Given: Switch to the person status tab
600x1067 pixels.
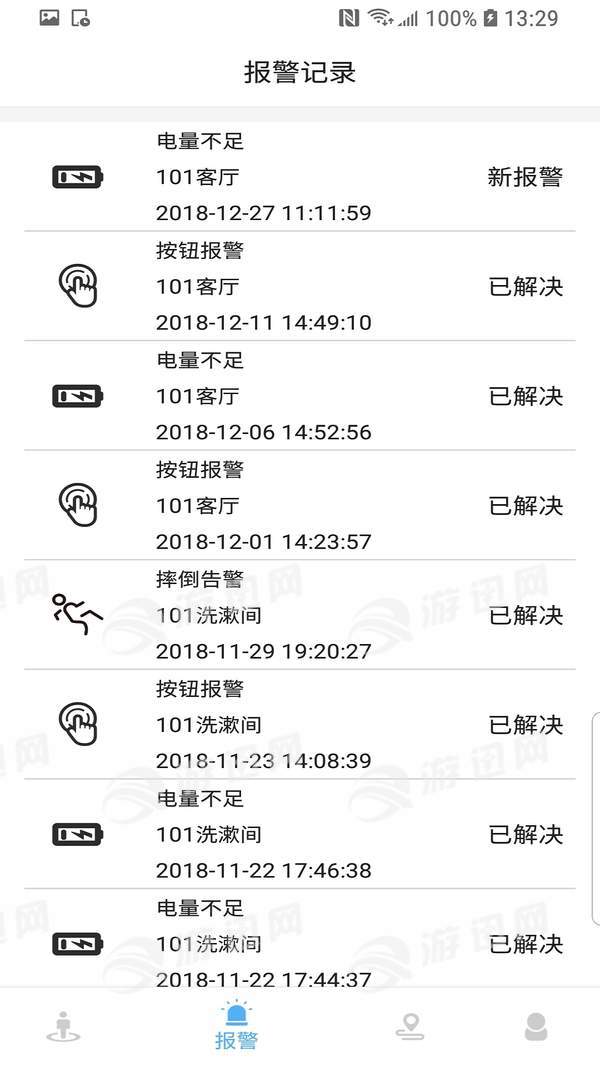Looking at the screenshot, I should [x=64, y=1027].
